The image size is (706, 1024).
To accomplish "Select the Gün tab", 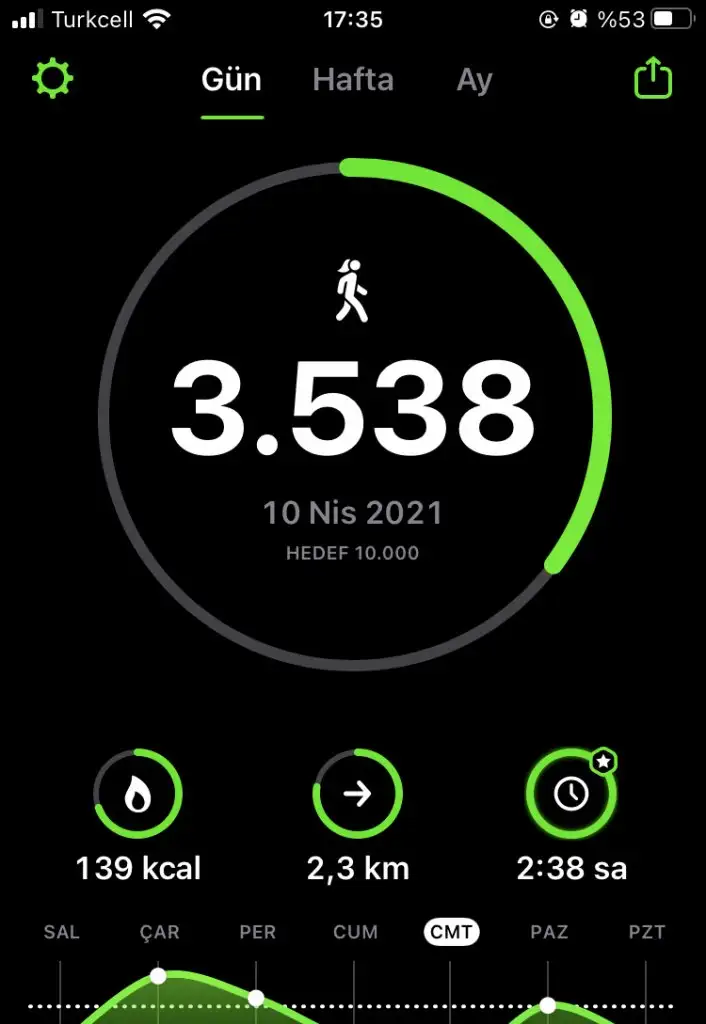I will pos(232,80).
